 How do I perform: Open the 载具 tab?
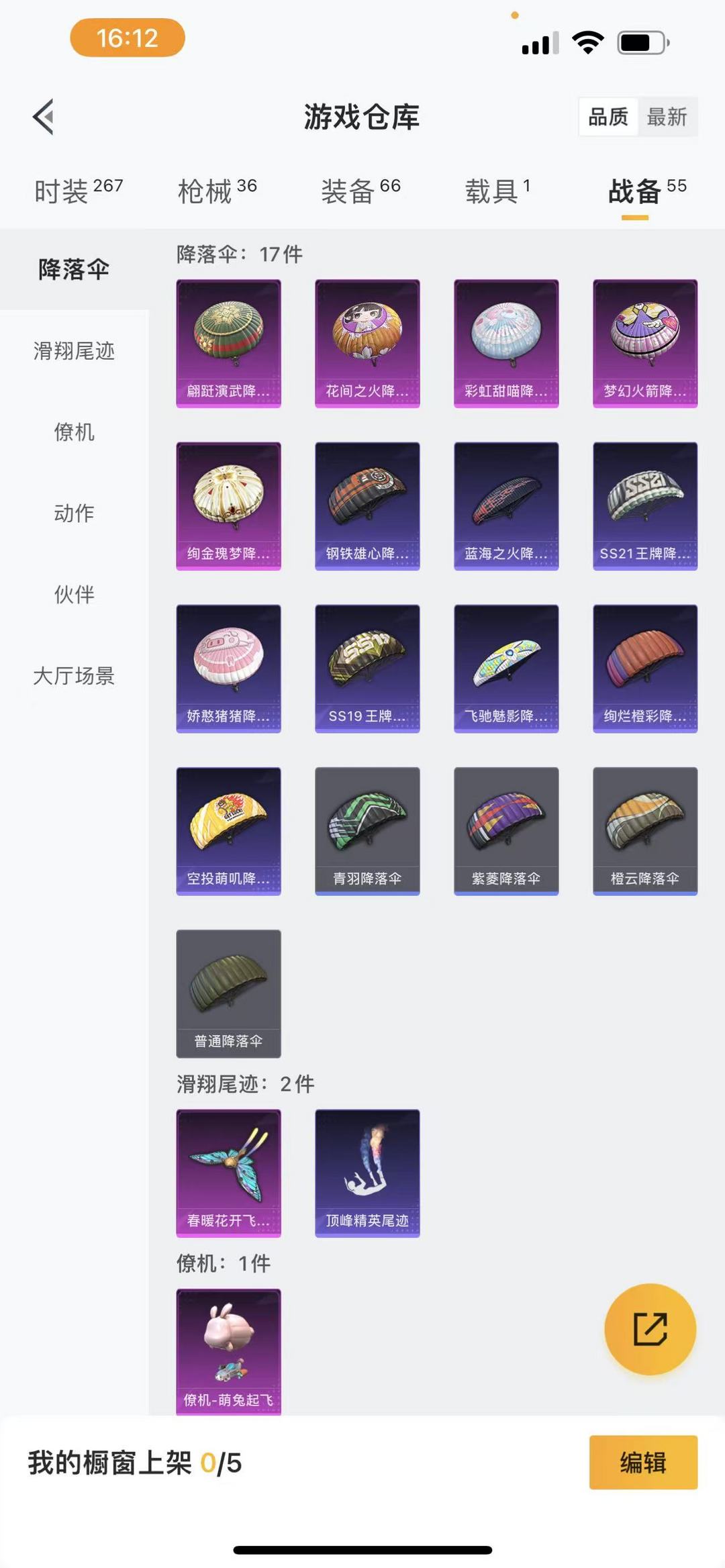[497, 191]
